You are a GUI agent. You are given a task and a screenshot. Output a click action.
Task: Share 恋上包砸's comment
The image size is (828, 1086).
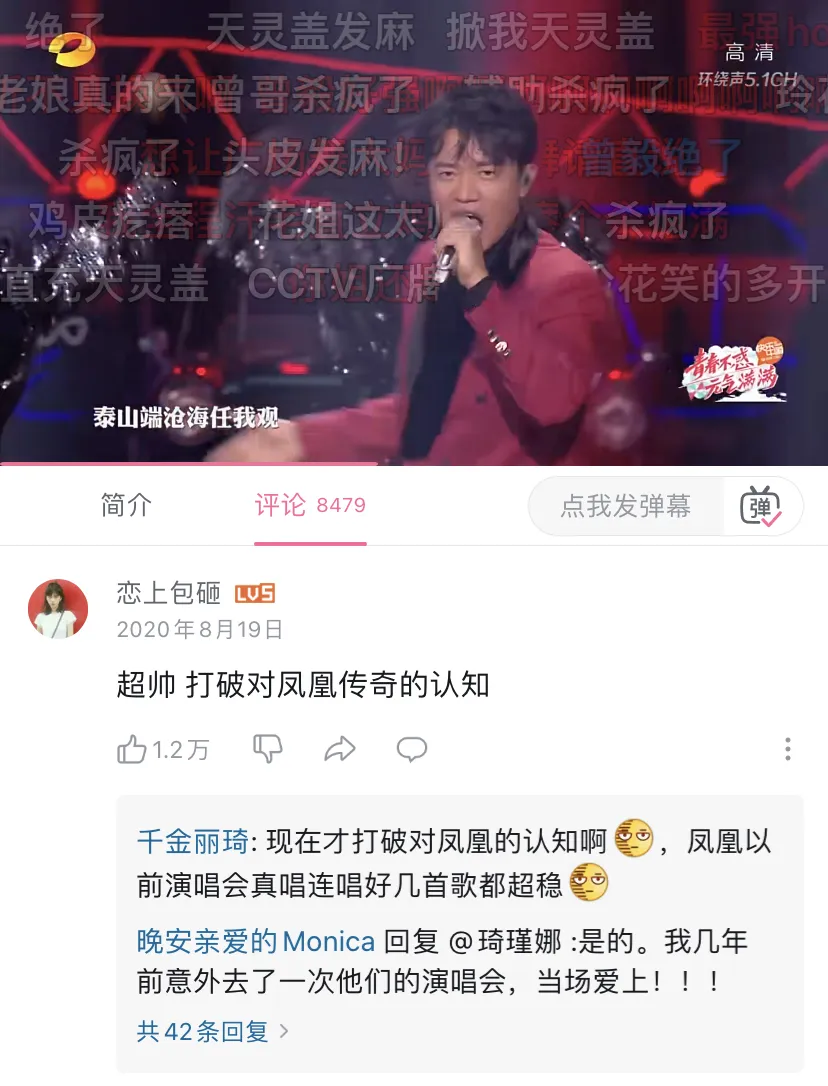(x=340, y=749)
